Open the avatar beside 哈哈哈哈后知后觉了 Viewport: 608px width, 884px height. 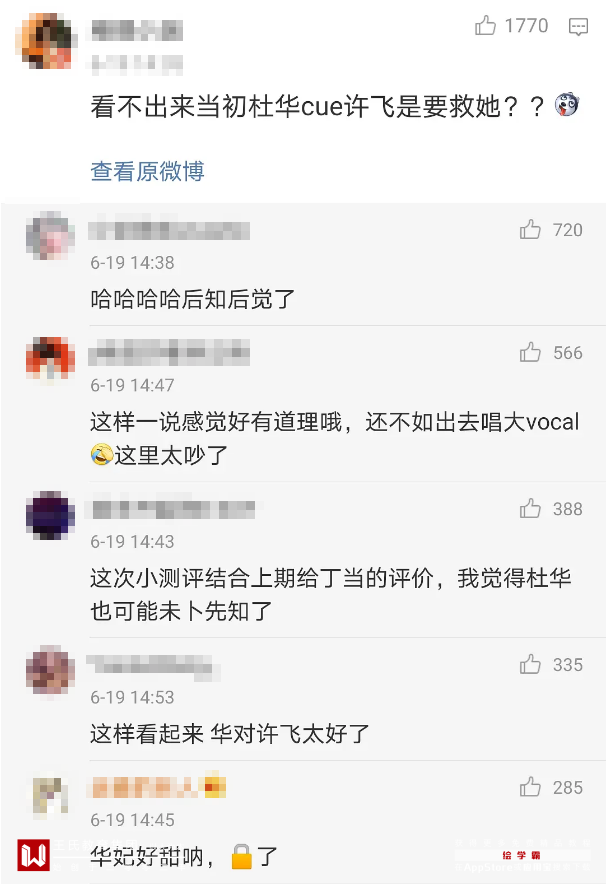click(x=50, y=237)
